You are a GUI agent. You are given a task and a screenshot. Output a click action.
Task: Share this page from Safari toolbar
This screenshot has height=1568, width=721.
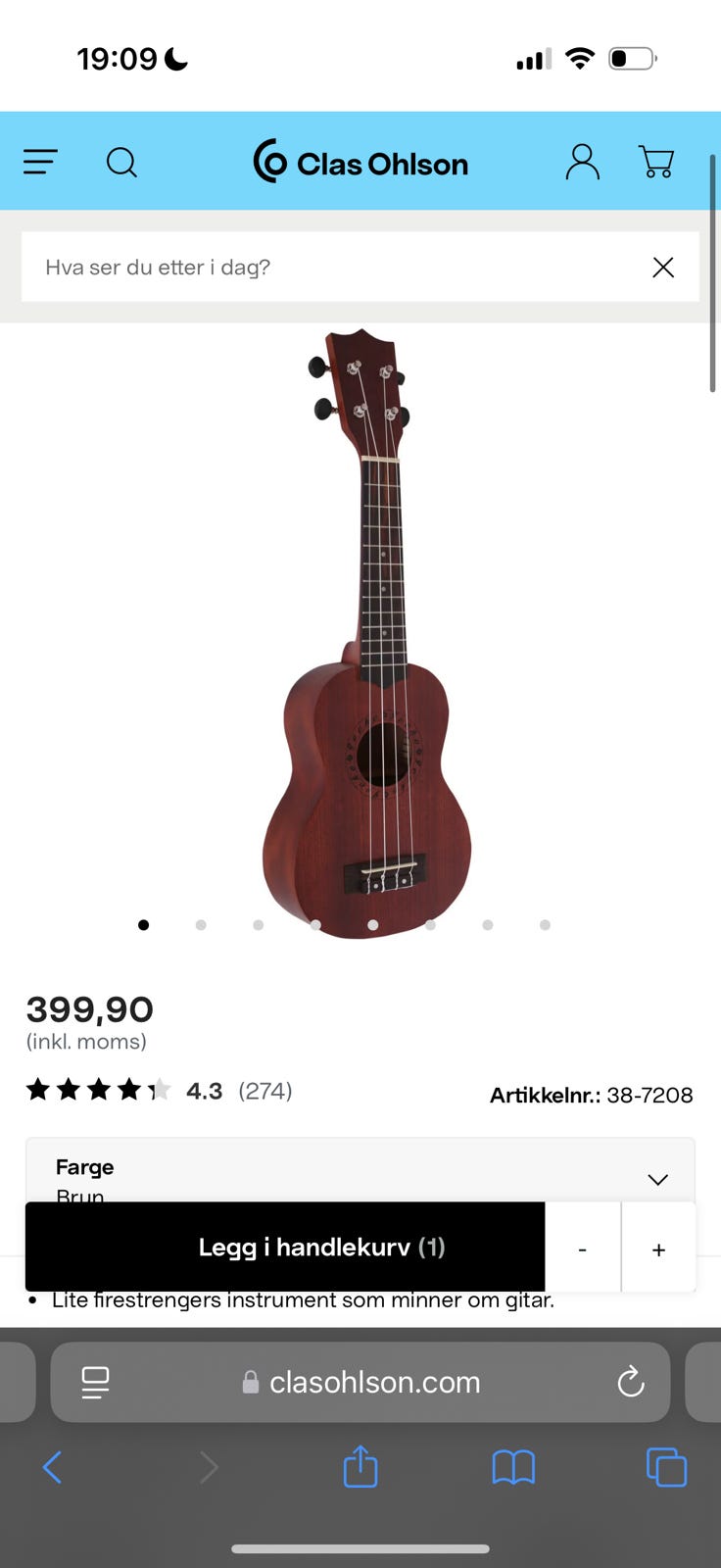(360, 1466)
